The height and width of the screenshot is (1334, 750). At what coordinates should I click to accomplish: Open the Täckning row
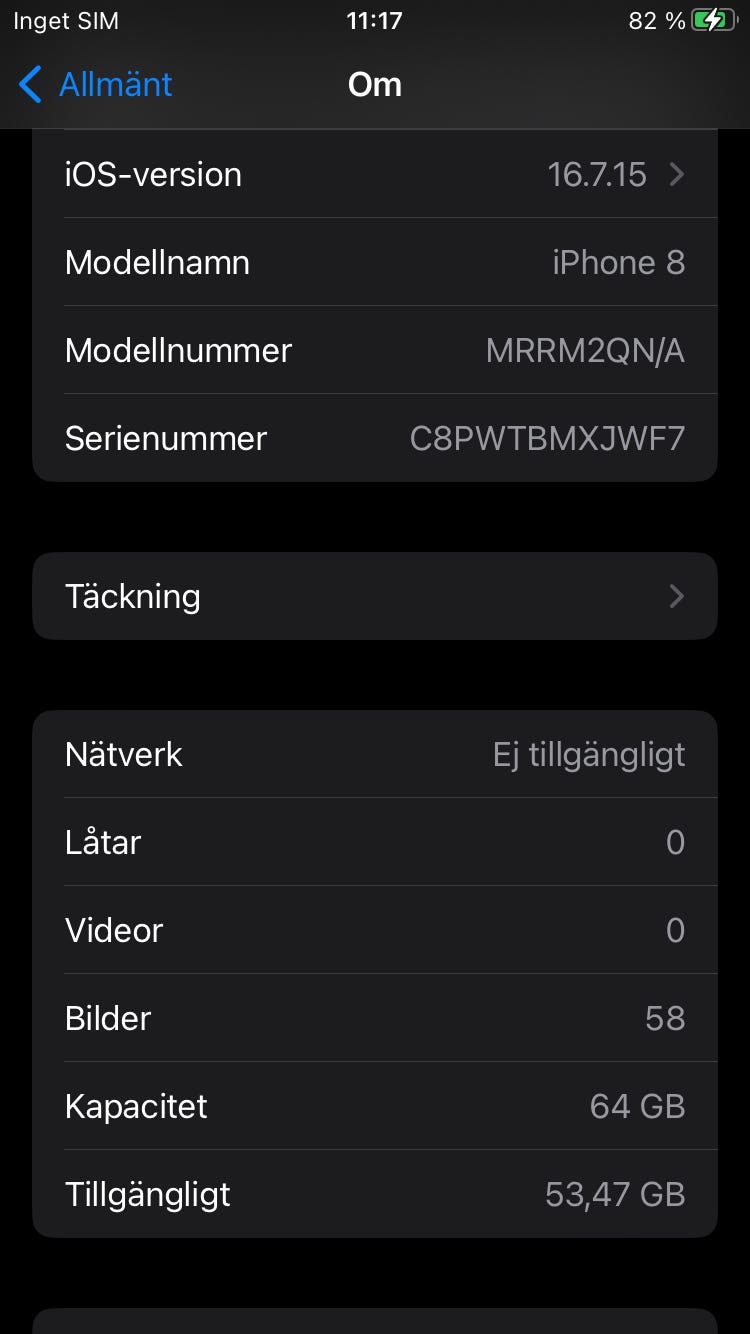click(x=375, y=596)
